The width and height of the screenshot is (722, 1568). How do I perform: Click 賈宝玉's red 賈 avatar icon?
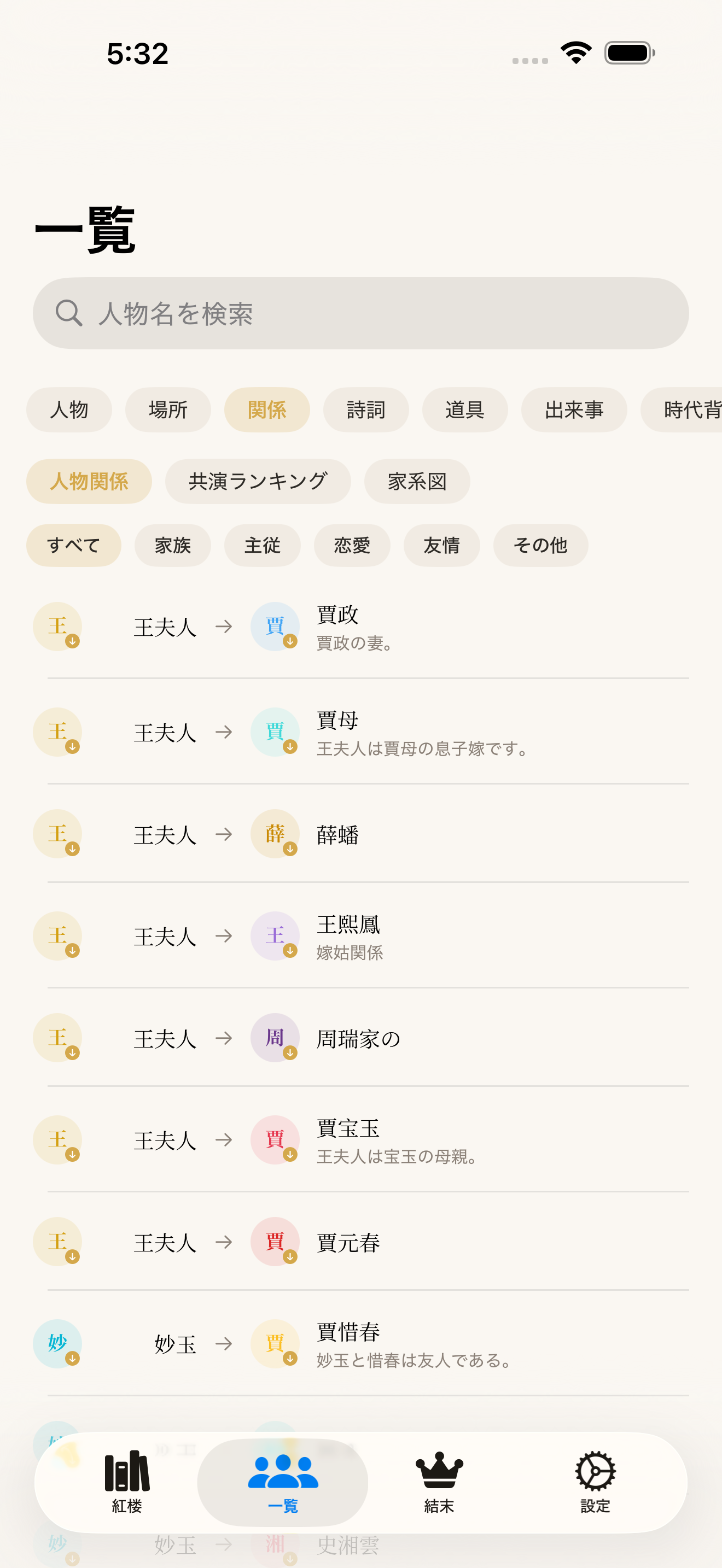point(275,1140)
